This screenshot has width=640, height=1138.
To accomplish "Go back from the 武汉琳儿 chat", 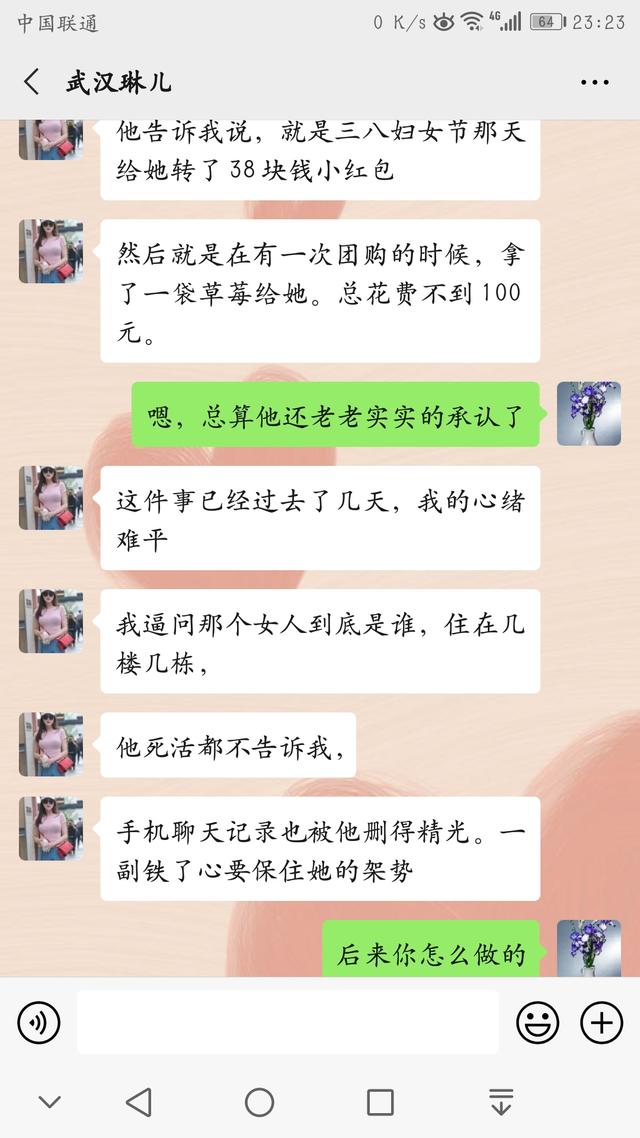I will point(32,82).
